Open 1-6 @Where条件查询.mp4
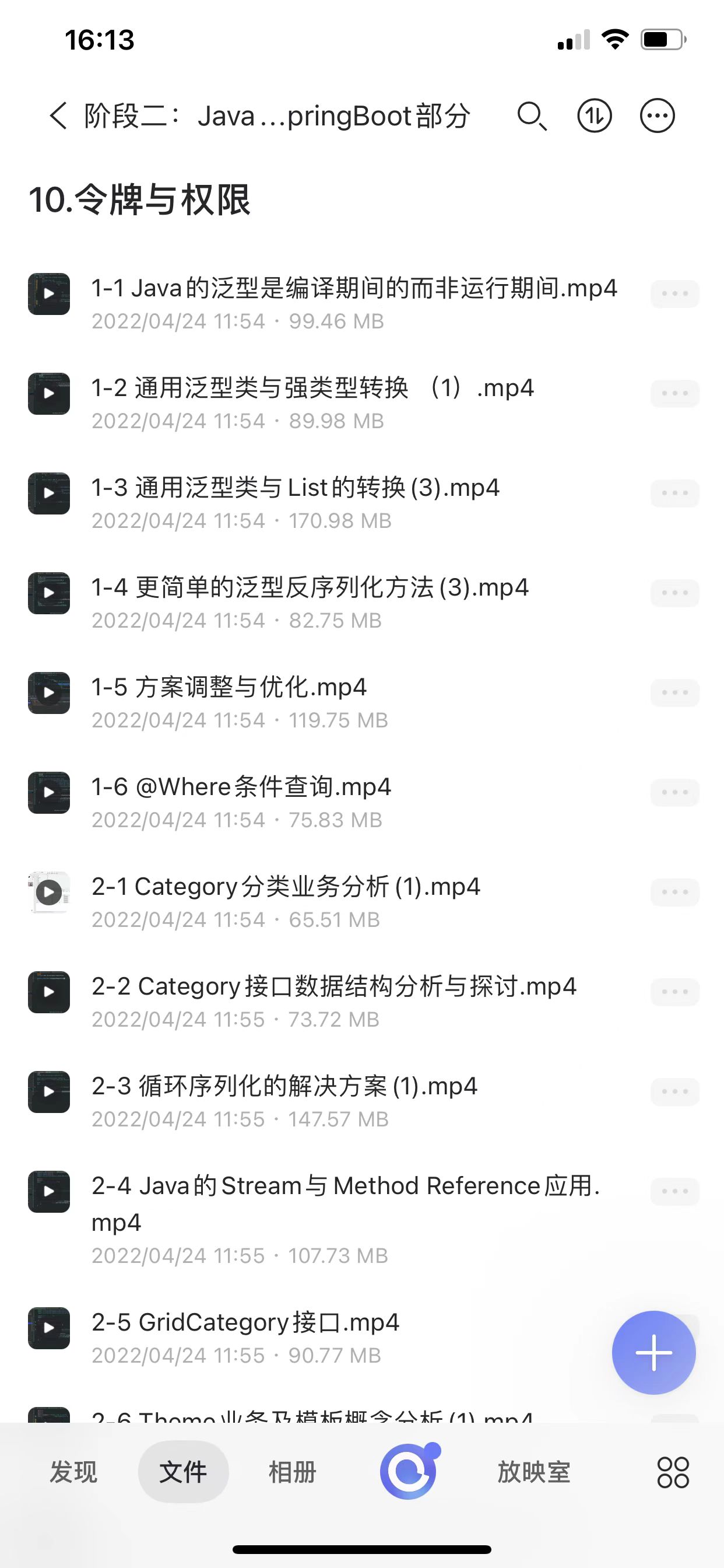This screenshot has height=1568, width=724. pyautogui.click(x=241, y=786)
